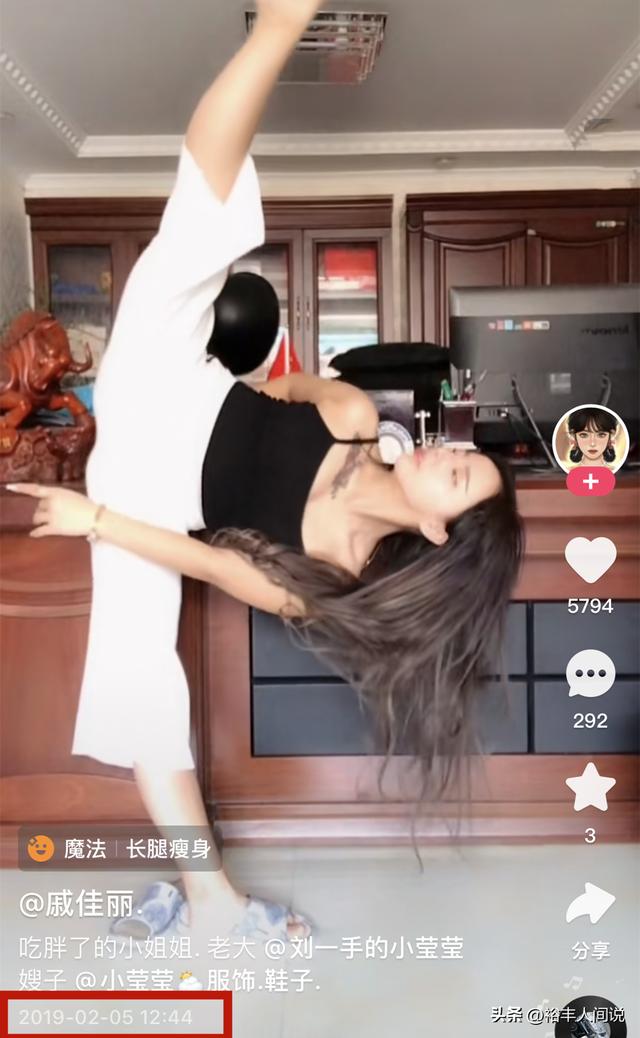This screenshot has width=640, height=1038.
Task: Share this video via 分享
Action: 590,905
